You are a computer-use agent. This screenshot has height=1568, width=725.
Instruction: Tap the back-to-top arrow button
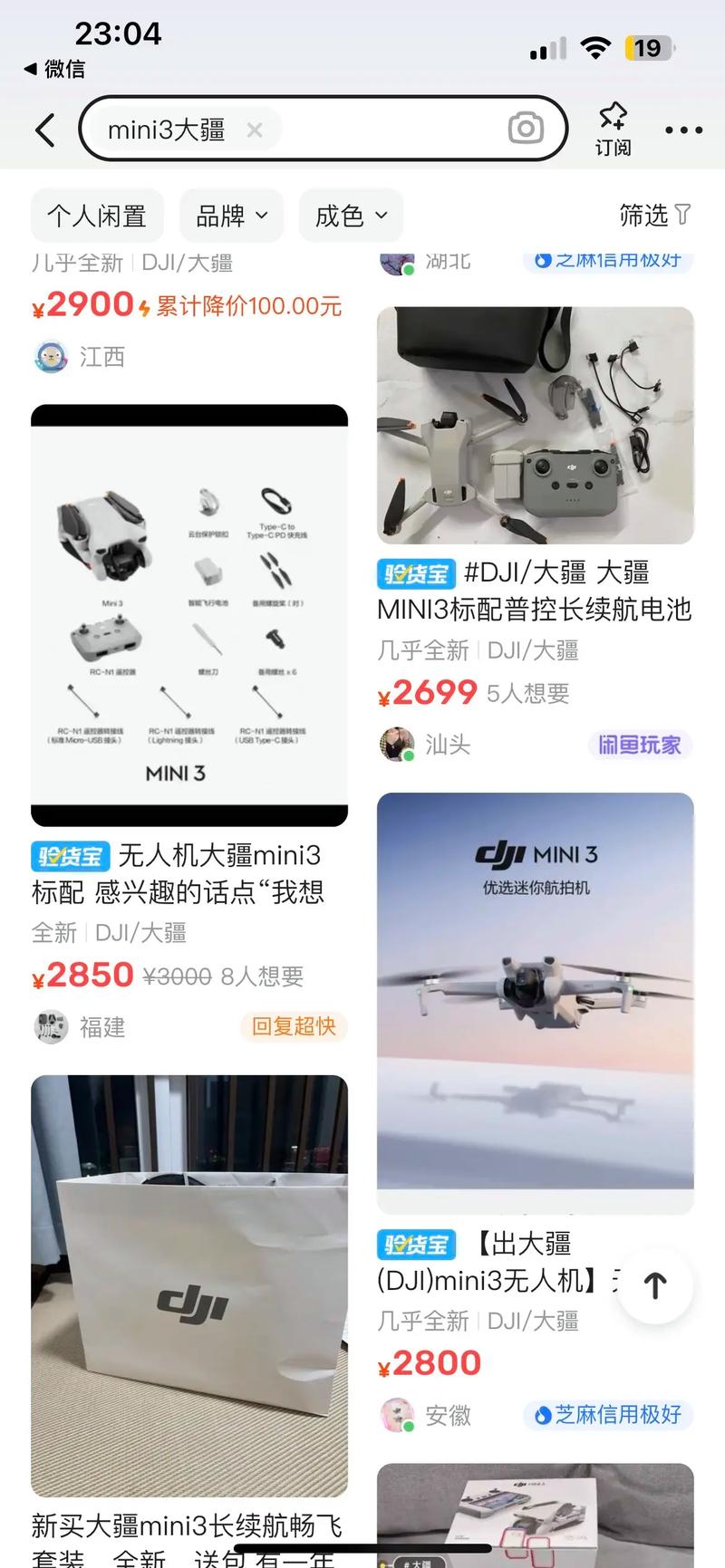[x=654, y=1284]
